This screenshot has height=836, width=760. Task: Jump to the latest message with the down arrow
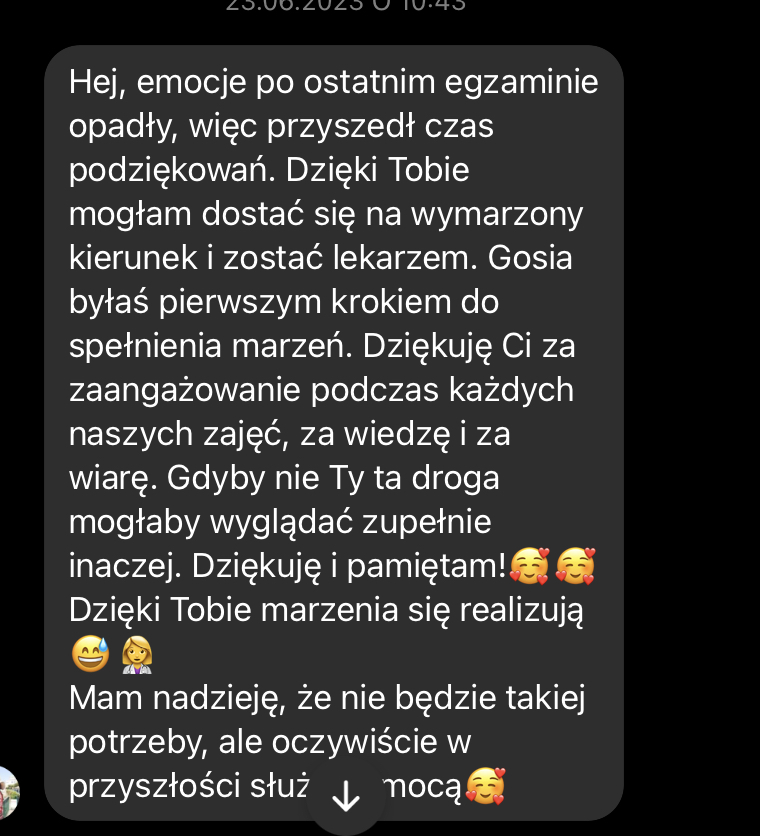tap(346, 797)
